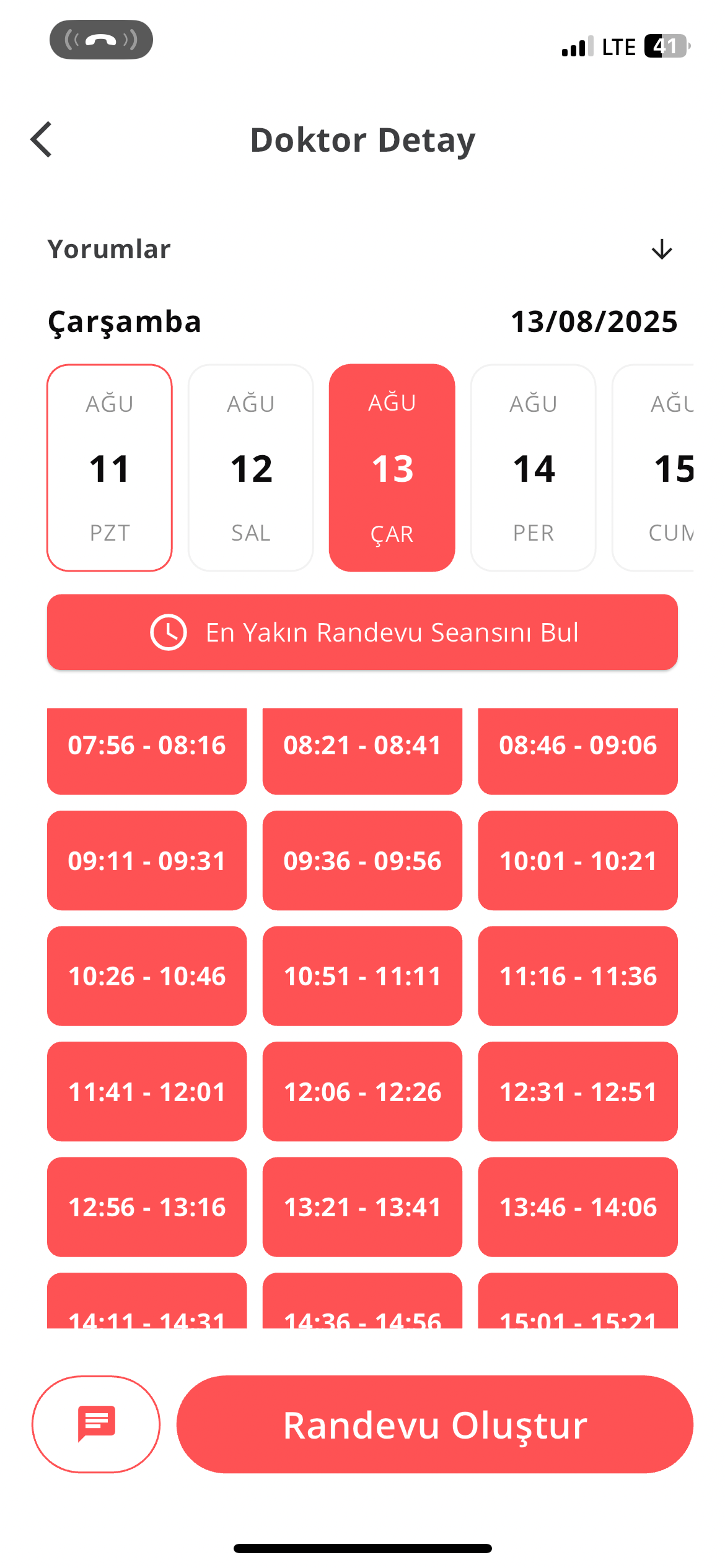Select the 09:36 - 09:56 slot
This screenshot has height=1568, width=725.
362,861
